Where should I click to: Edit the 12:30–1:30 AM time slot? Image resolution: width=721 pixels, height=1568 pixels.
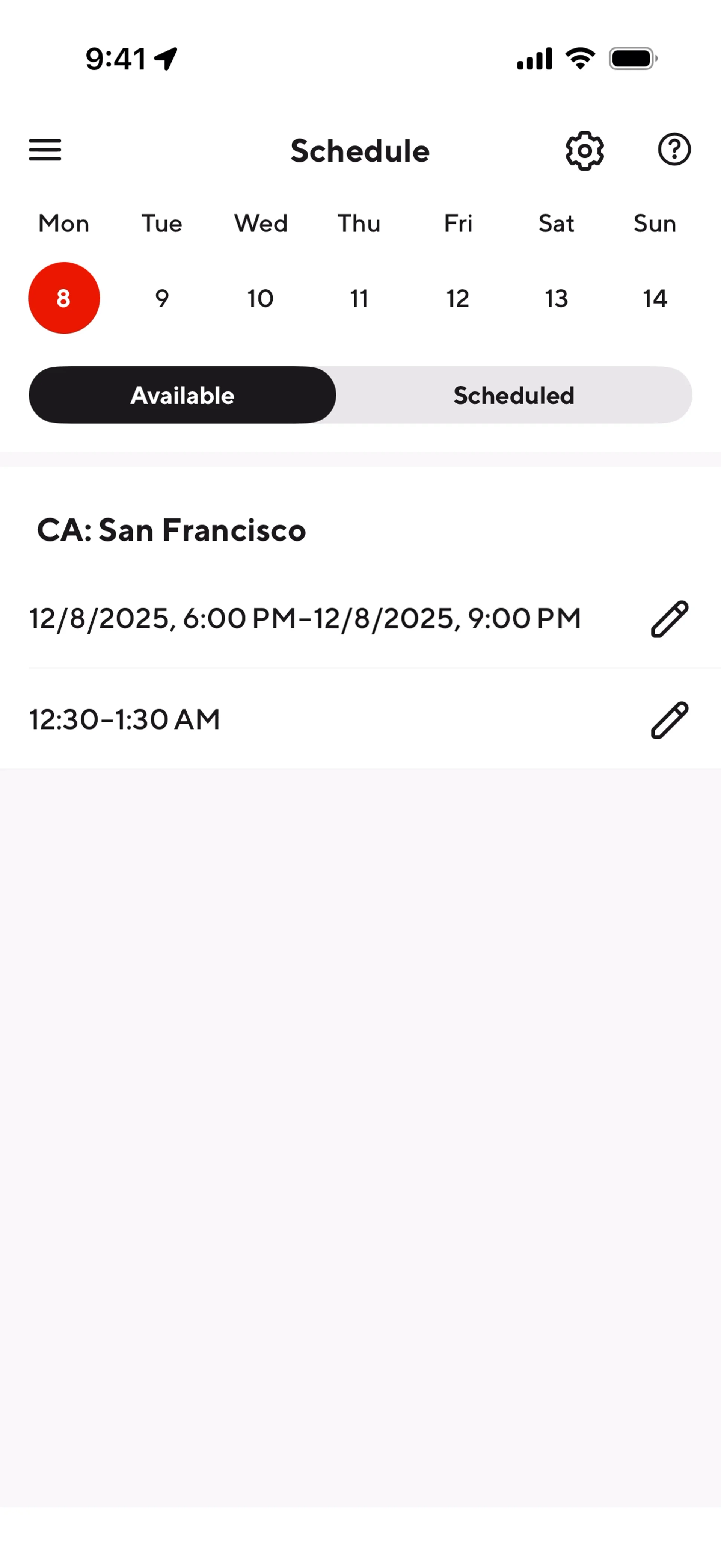669,720
